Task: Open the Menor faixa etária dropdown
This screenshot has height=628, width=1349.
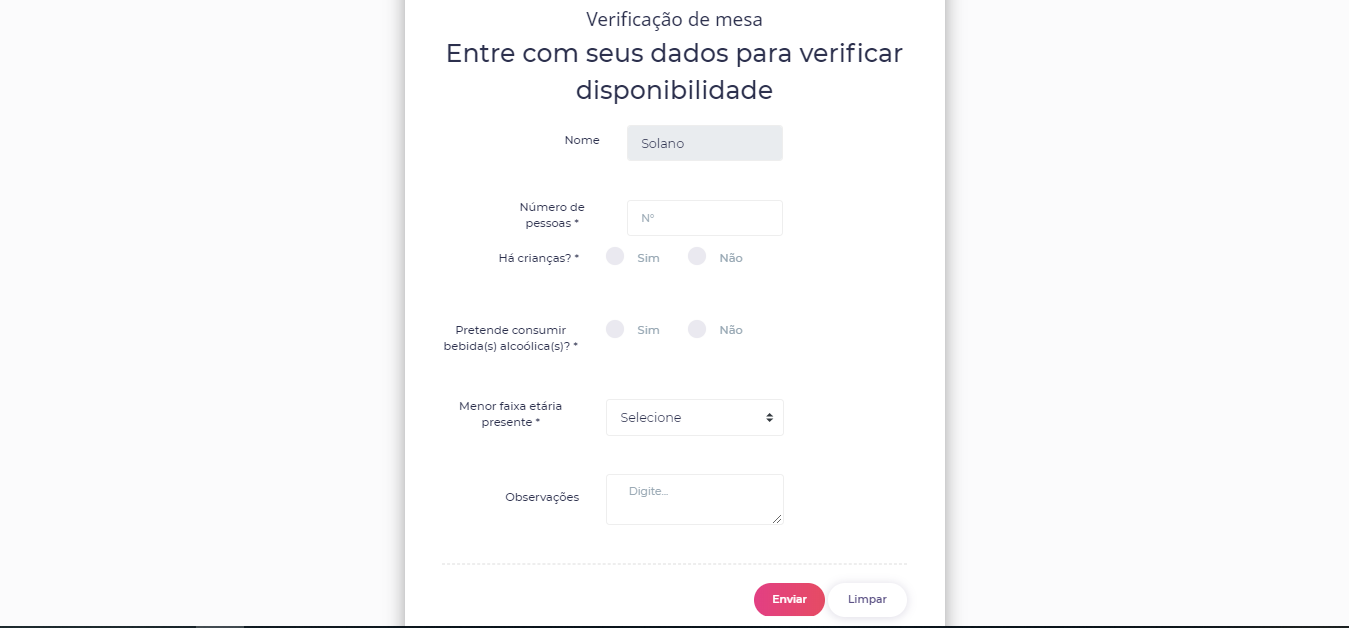Action: pos(694,417)
